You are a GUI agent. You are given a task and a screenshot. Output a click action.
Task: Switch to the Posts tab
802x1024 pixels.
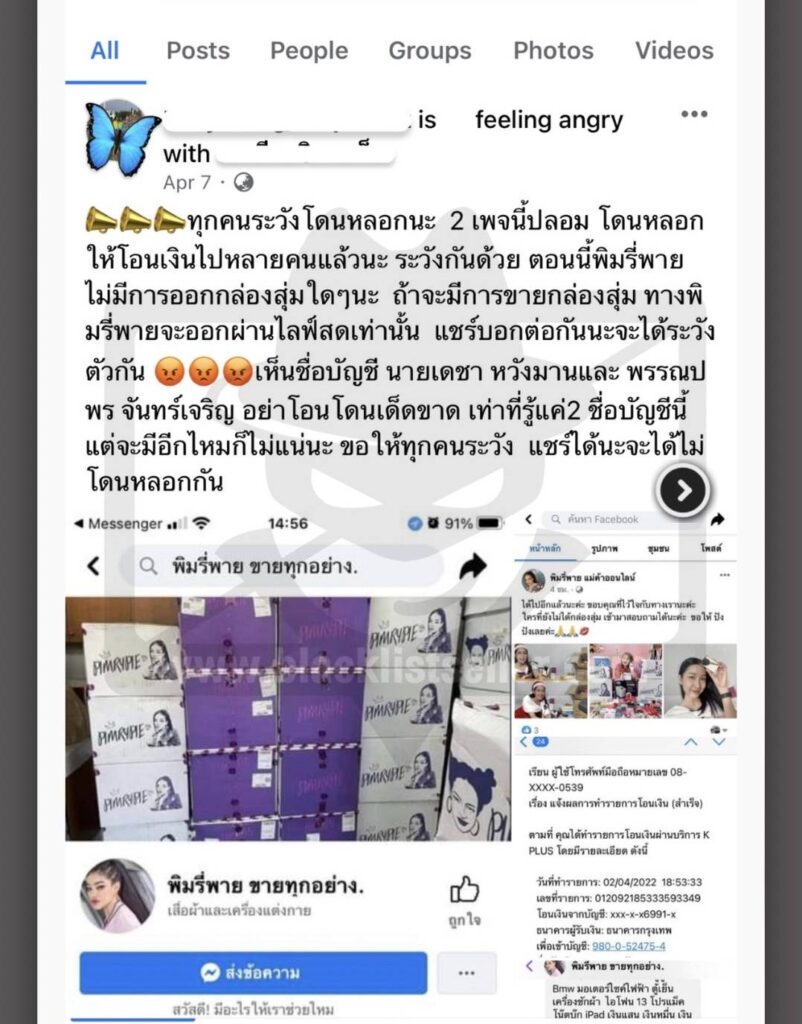(198, 50)
